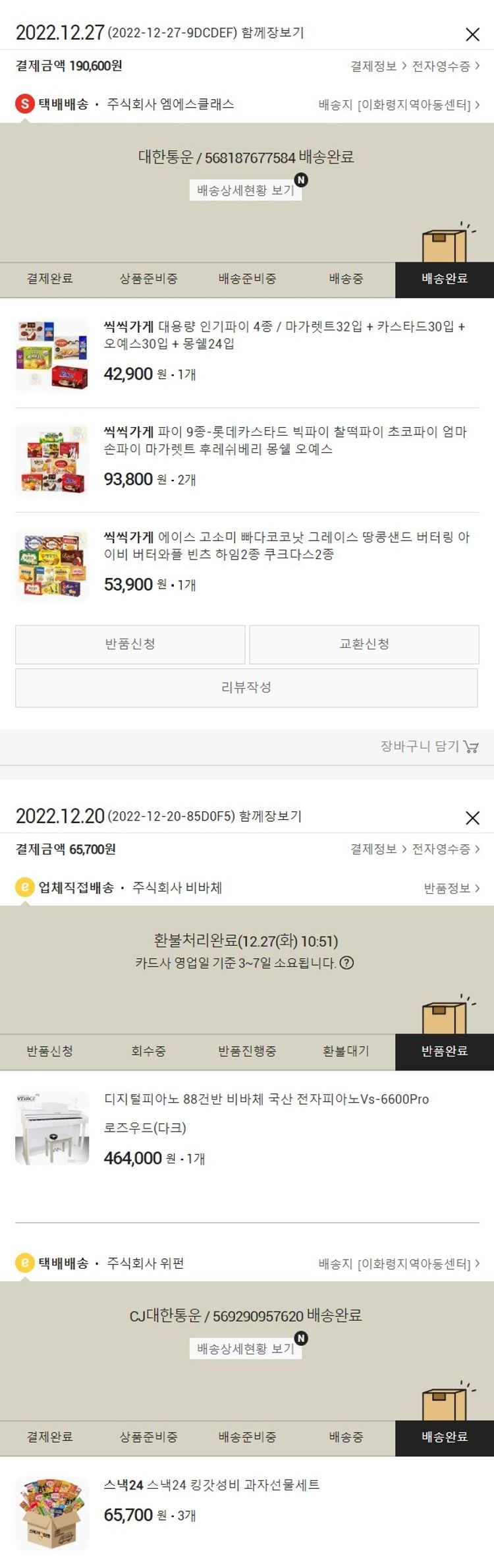The image size is (494, 1568).
Task: View 전자영수증 for the 190,600원 order
Action: tap(445, 66)
